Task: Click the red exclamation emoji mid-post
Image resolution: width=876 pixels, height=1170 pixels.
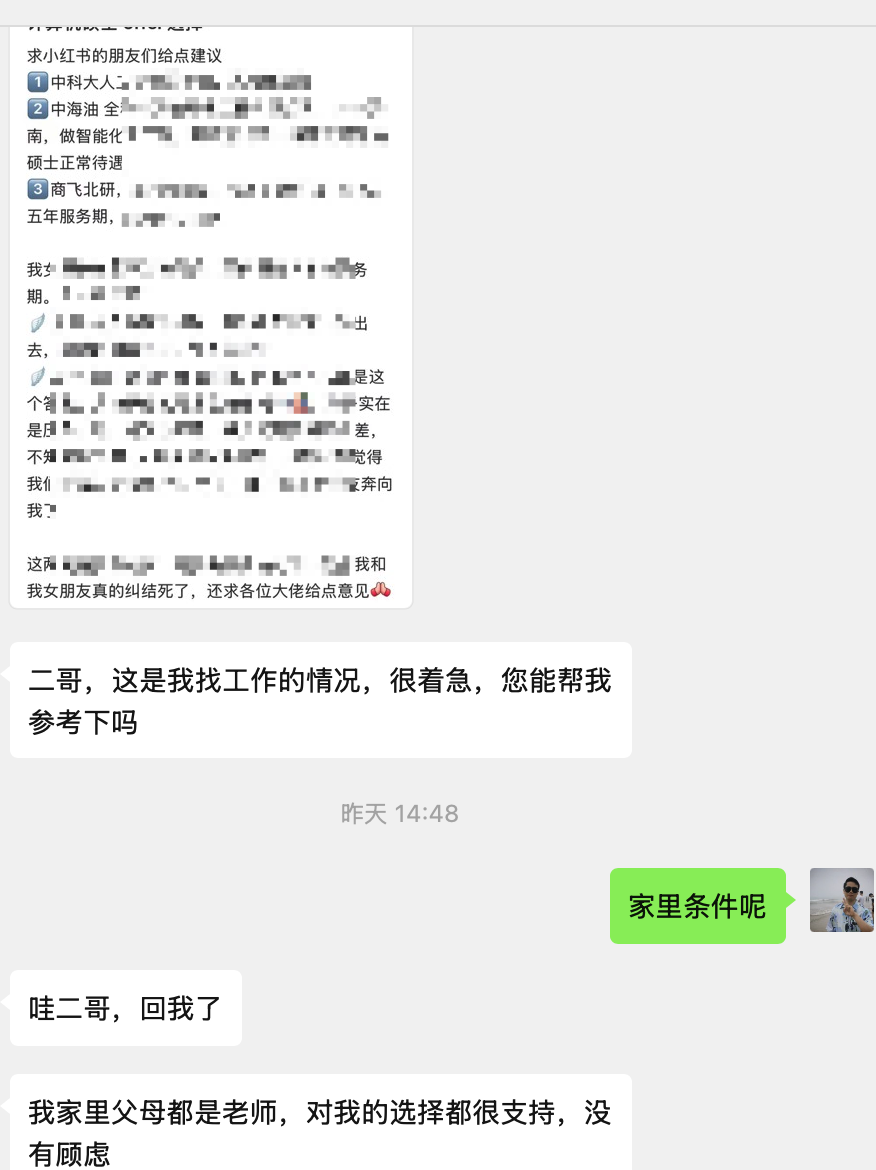Action: [x=303, y=403]
